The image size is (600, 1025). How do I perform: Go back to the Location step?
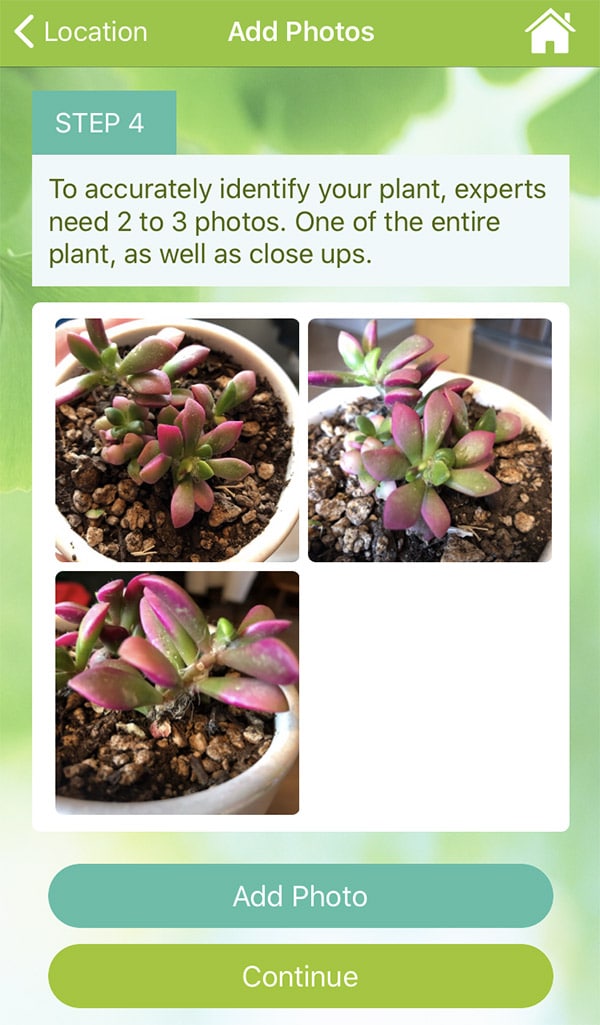pyautogui.click(x=81, y=32)
